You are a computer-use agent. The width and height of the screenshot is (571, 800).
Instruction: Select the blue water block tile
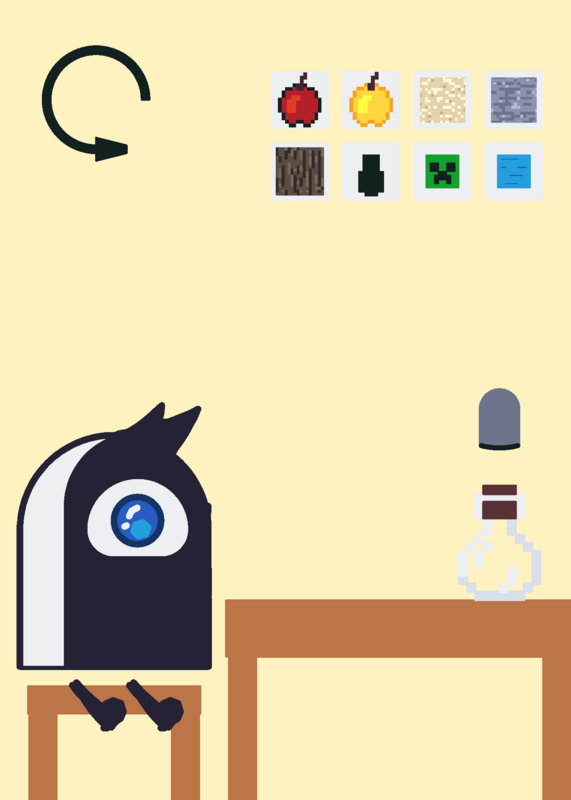point(514,171)
